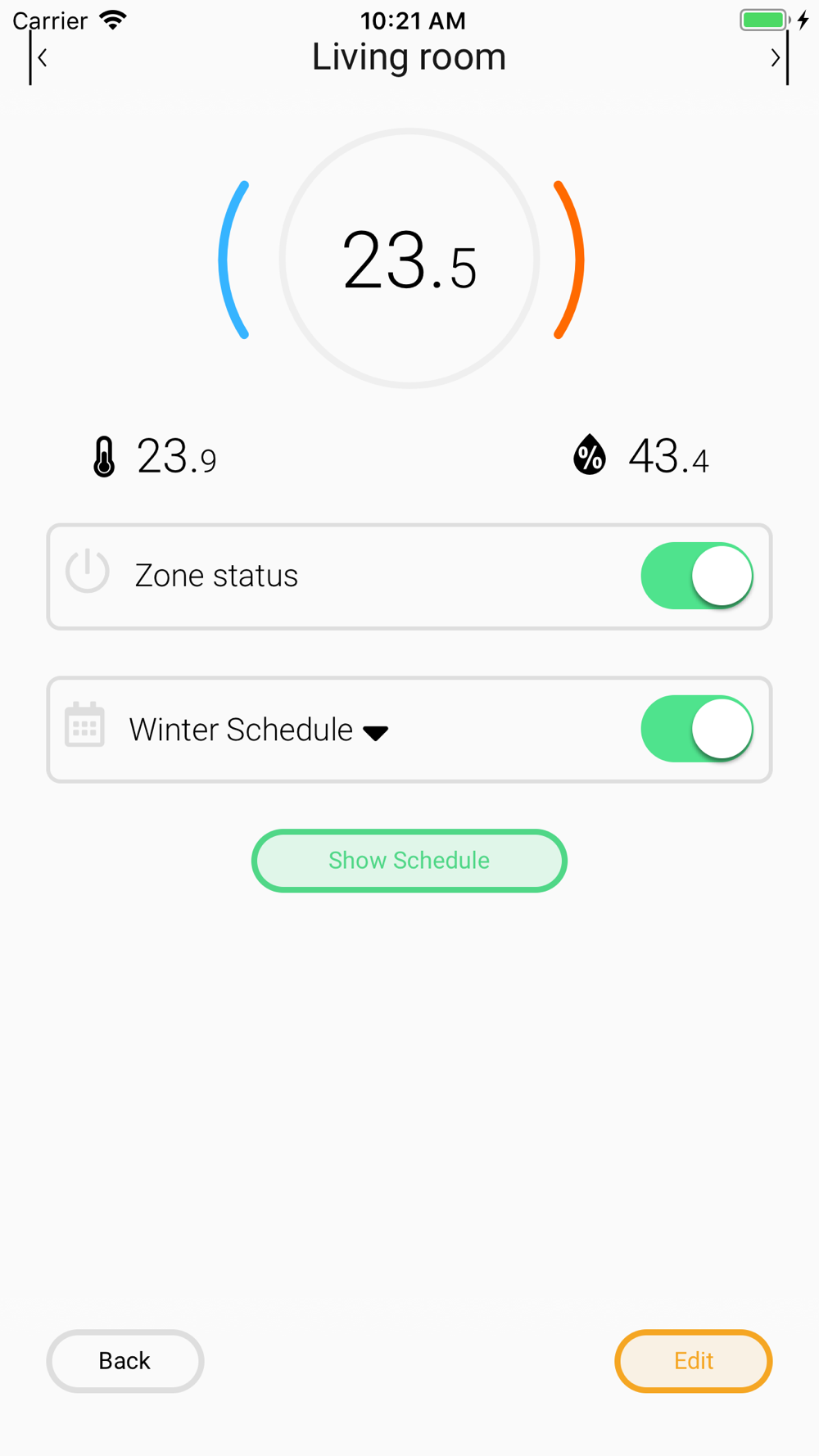This screenshot has width=819, height=1456.
Task: Go to the next zone arrow
Action: point(775,58)
